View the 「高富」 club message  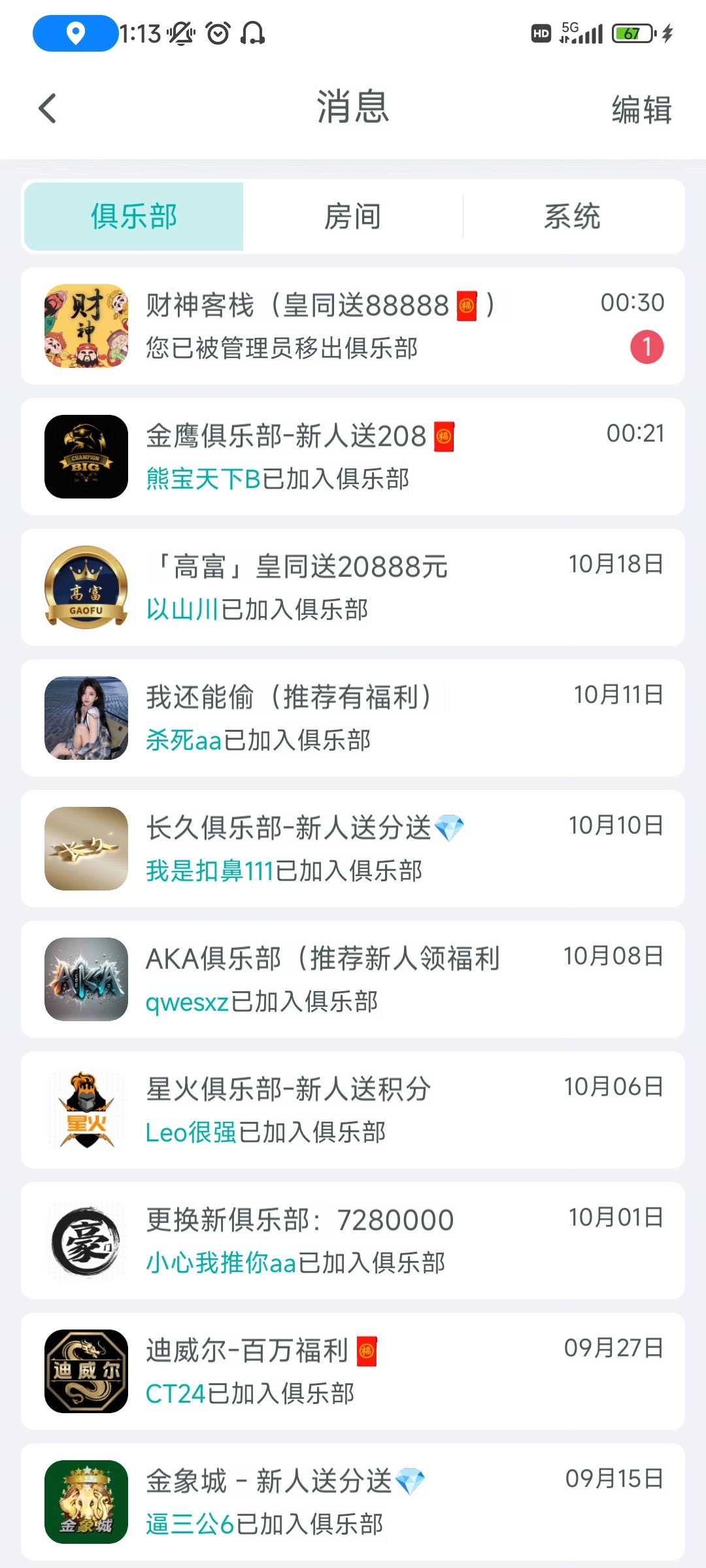[x=353, y=587]
